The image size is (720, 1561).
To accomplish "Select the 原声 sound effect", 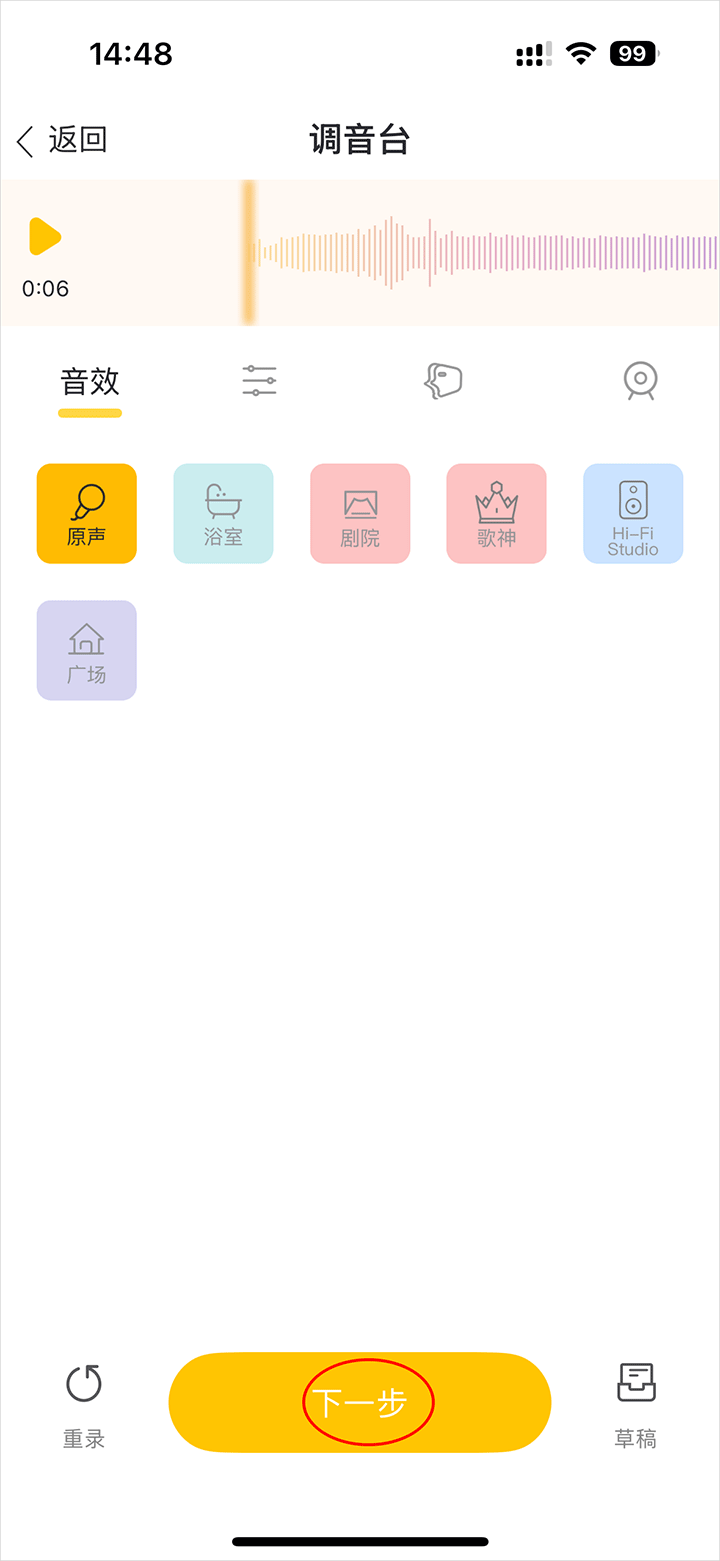I will coord(87,514).
